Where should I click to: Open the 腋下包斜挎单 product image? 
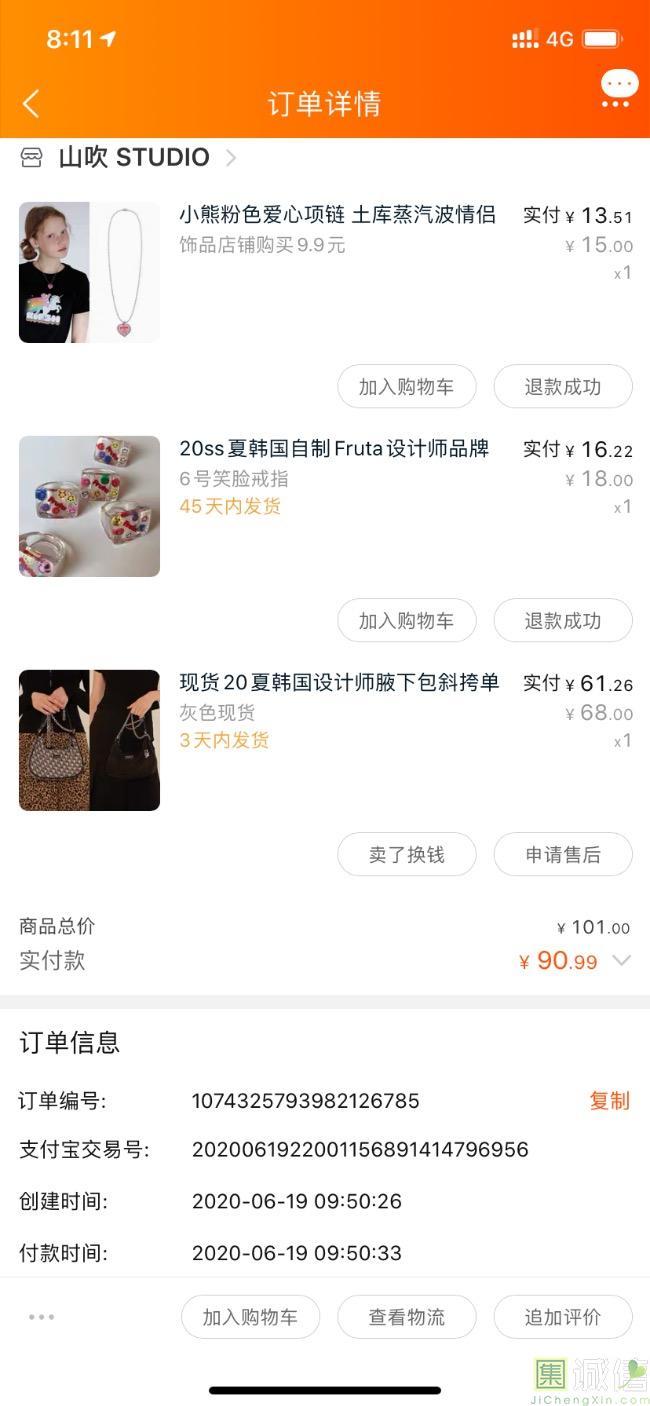[89, 740]
